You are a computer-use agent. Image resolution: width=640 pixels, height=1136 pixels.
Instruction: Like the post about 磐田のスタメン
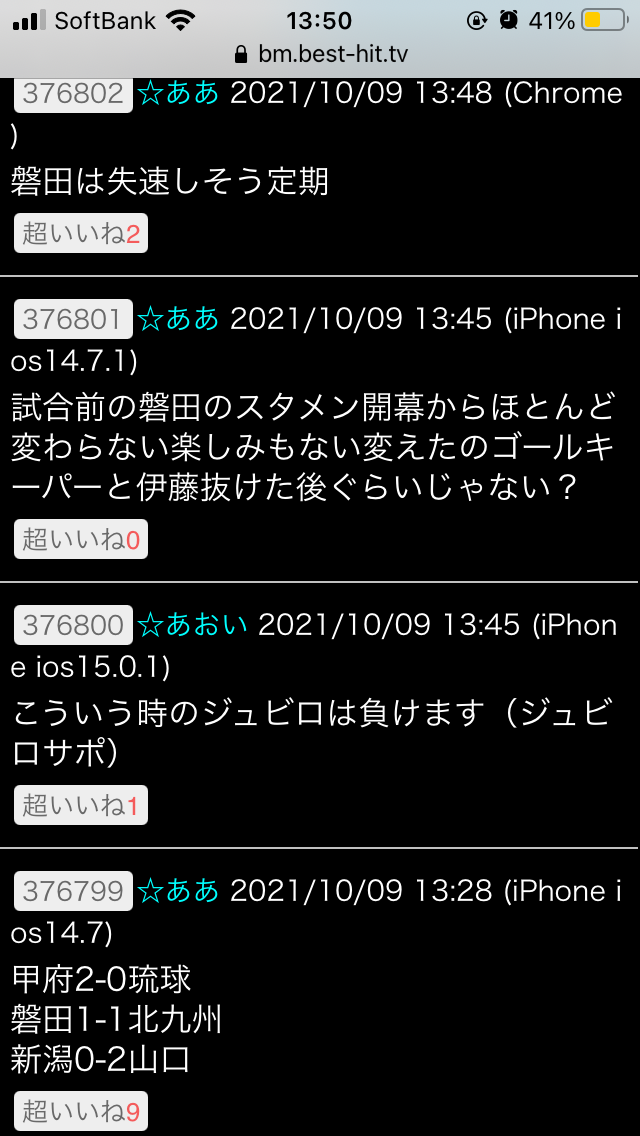(x=81, y=540)
